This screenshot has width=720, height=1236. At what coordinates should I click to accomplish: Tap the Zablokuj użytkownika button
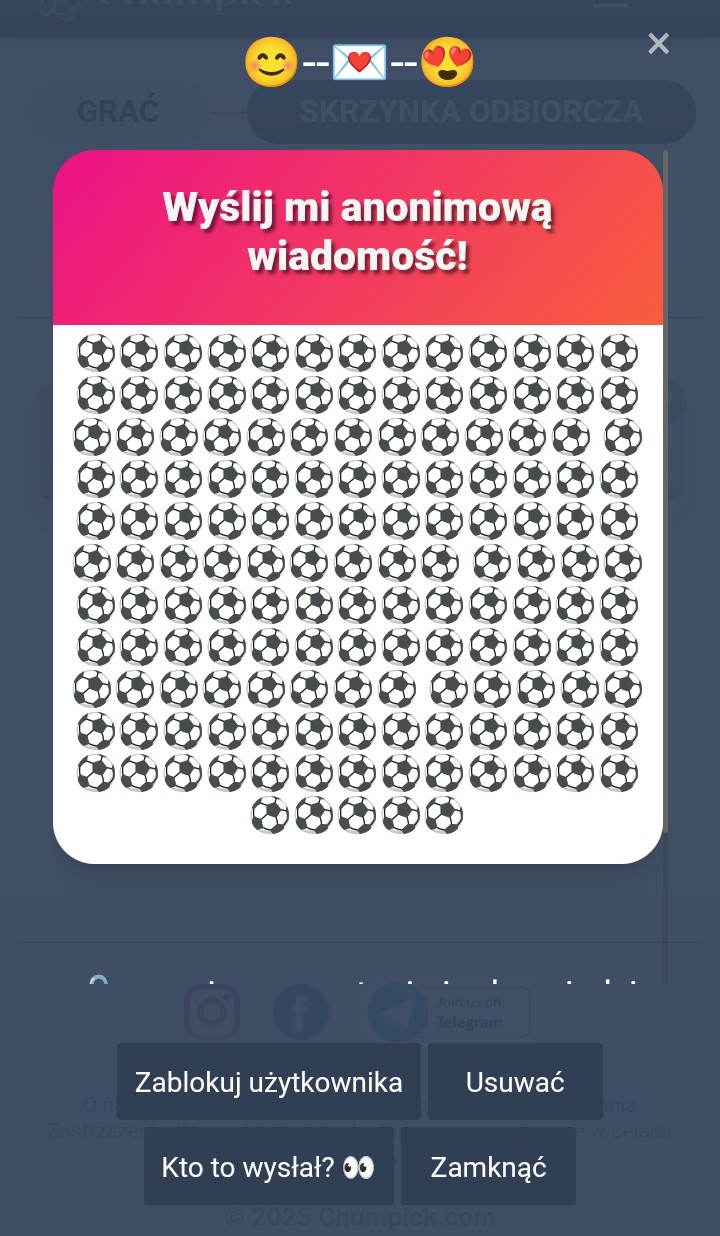[268, 1082]
